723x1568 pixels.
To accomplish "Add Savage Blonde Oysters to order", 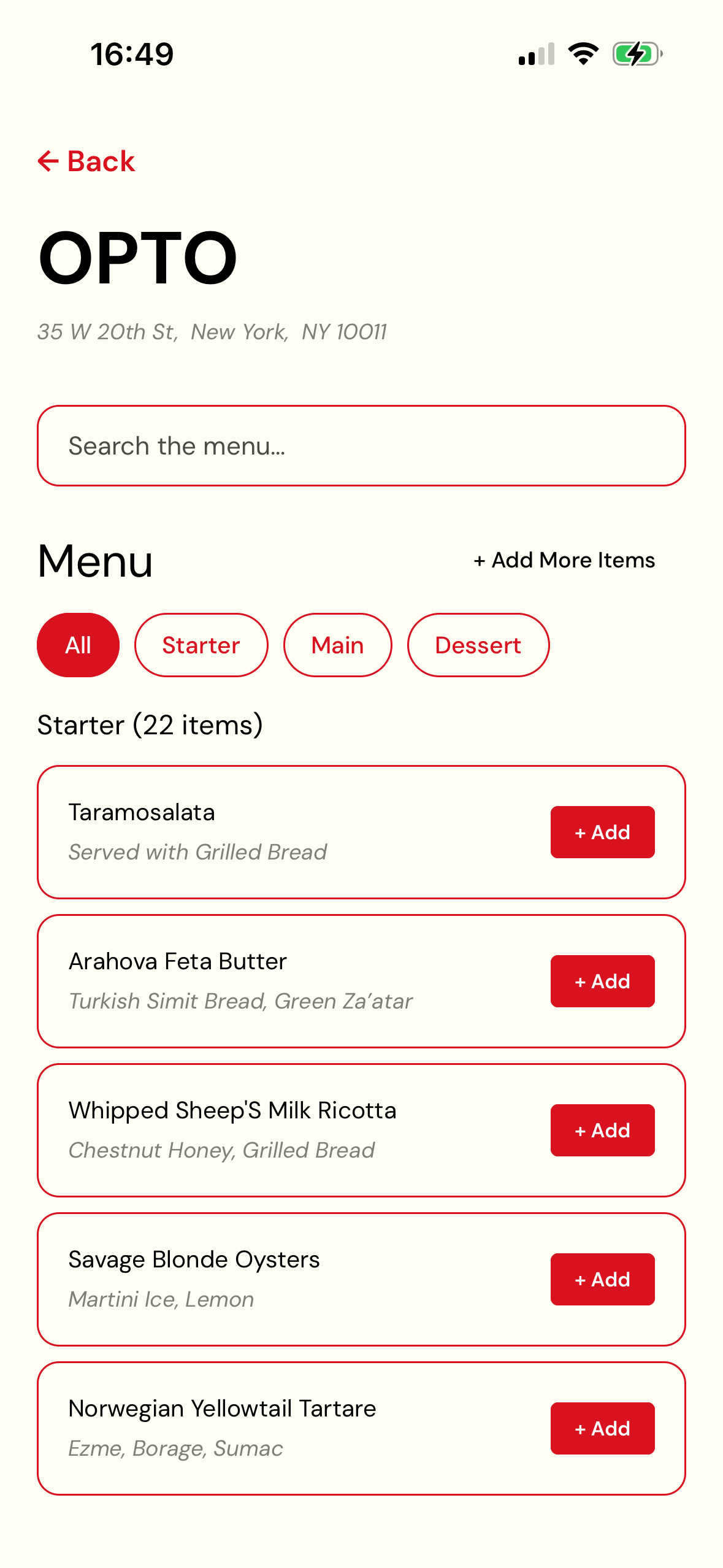I will point(602,1279).
